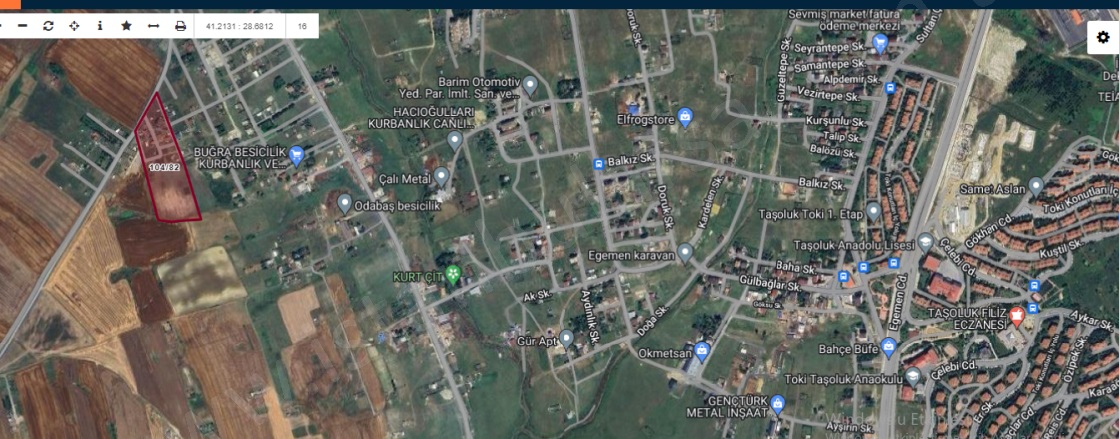1119x439 pixels.
Task: Open the KURT ÇİT marker
Action: [453, 273]
